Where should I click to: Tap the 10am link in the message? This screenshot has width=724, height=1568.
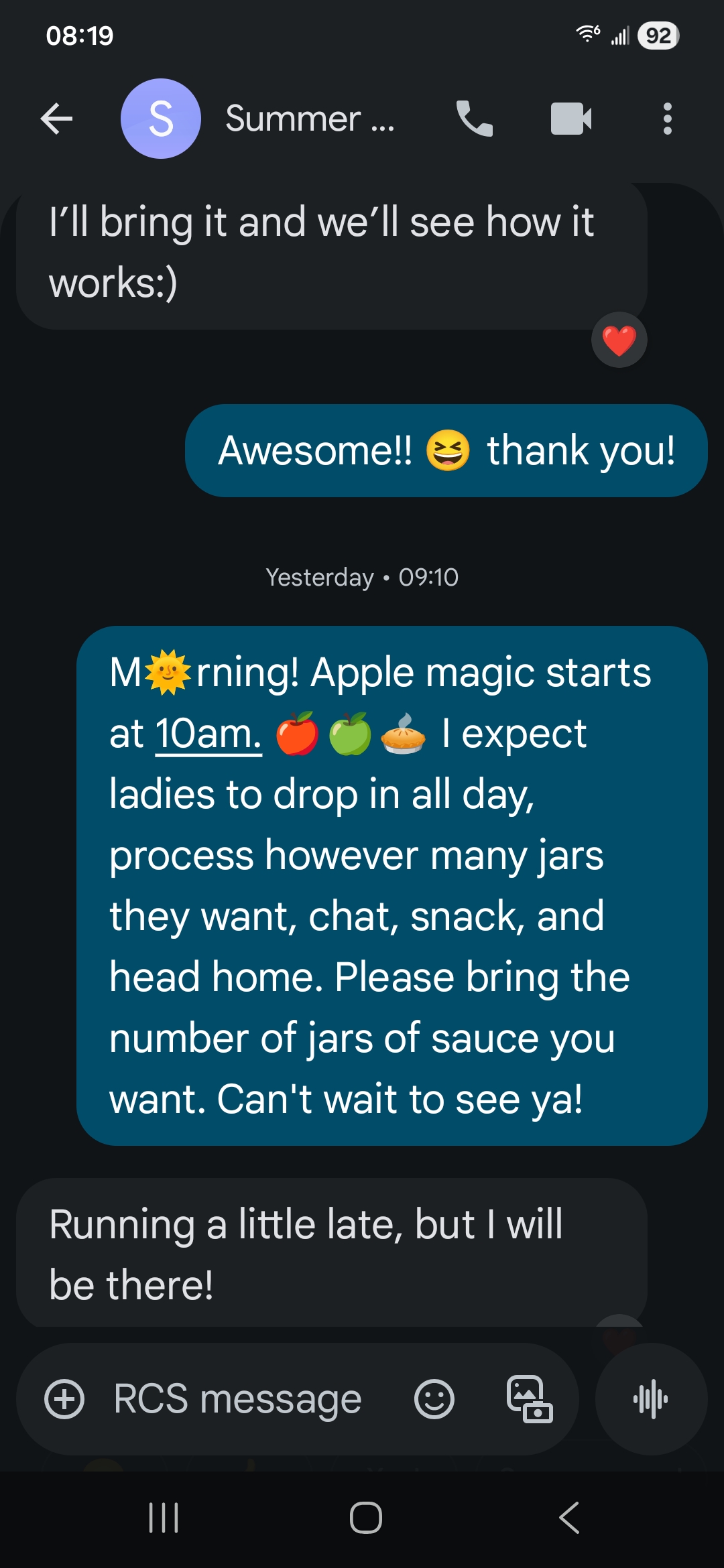pyautogui.click(x=208, y=734)
